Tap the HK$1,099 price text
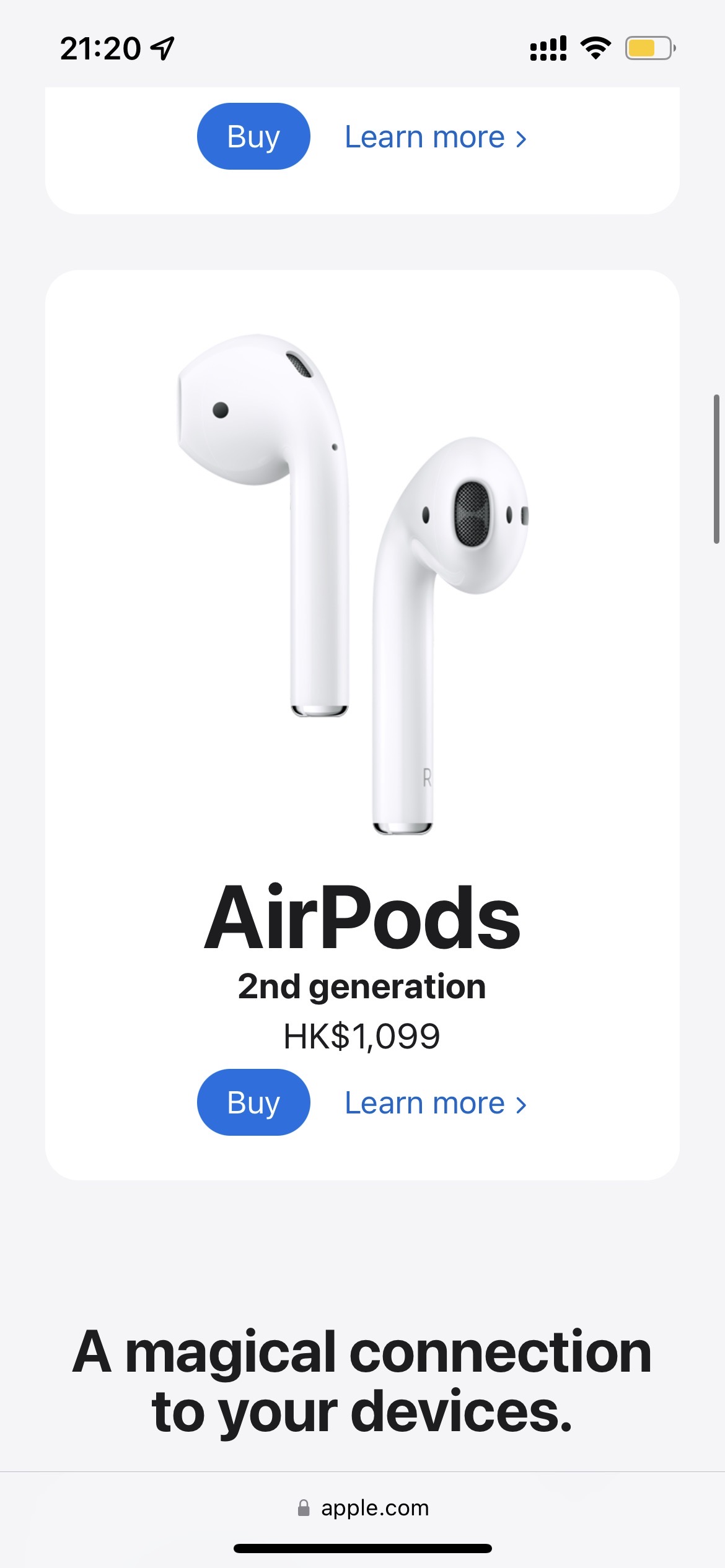The image size is (725, 1568). pos(362,1035)
